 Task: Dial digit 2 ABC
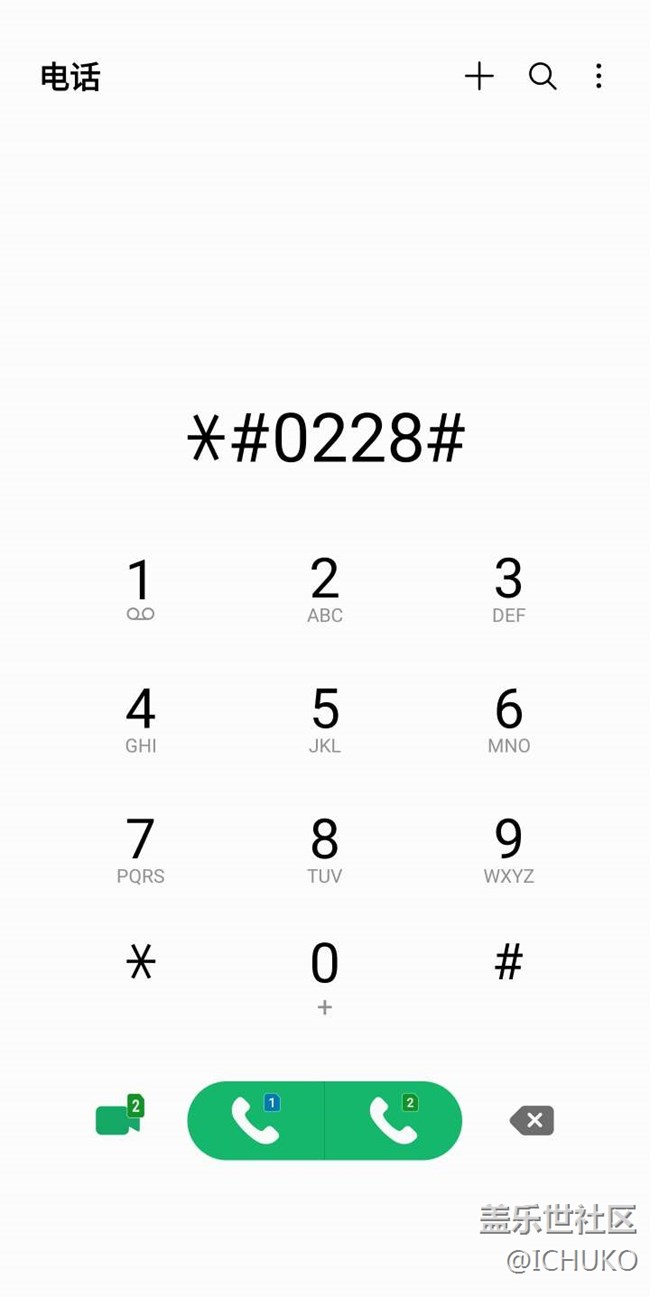(325, 590)
